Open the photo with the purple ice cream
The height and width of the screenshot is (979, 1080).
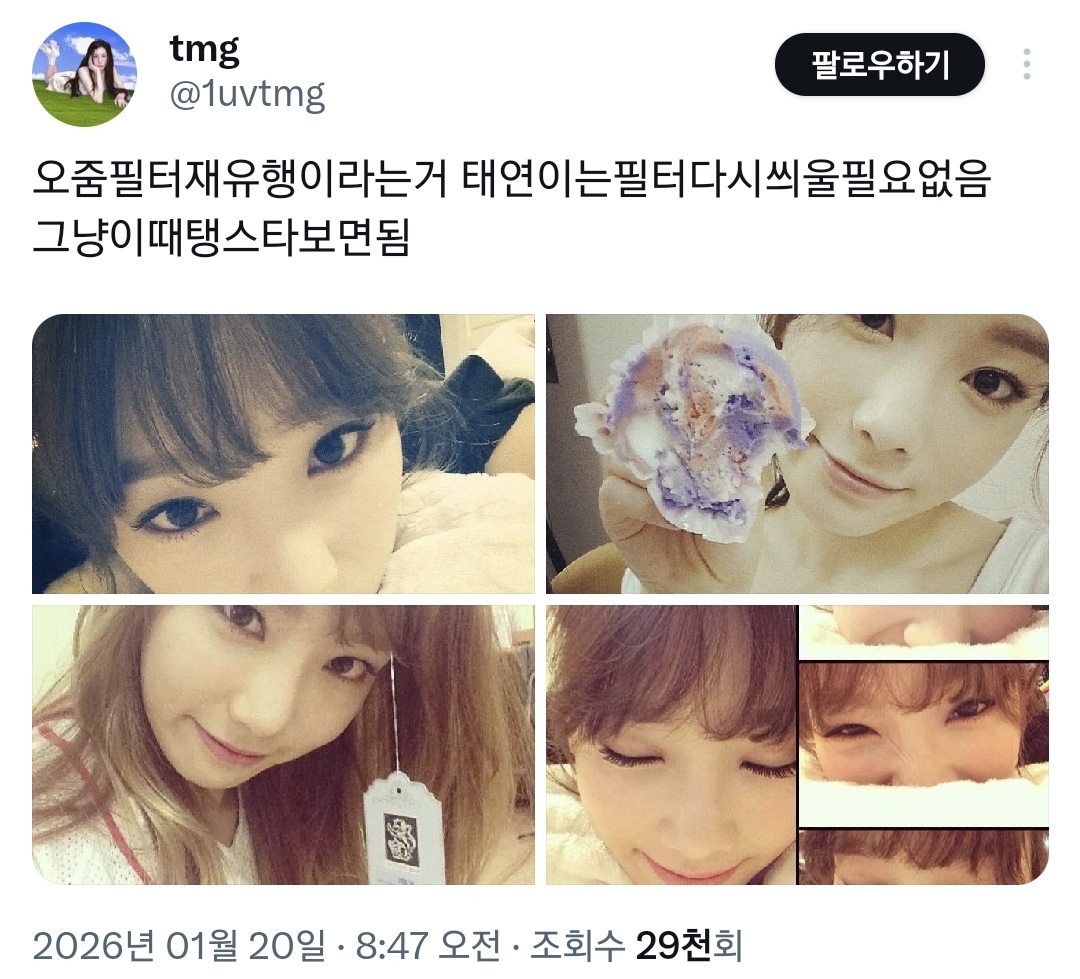pyautogui.click(x=797, y=454)
